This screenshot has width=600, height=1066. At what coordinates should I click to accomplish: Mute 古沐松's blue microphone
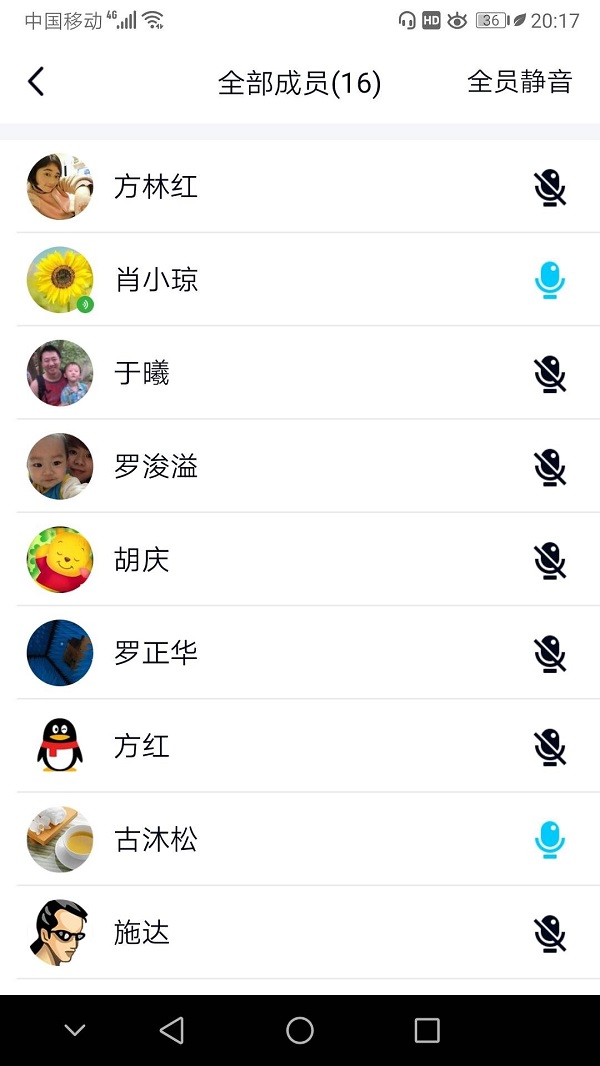tap(549, 840)
